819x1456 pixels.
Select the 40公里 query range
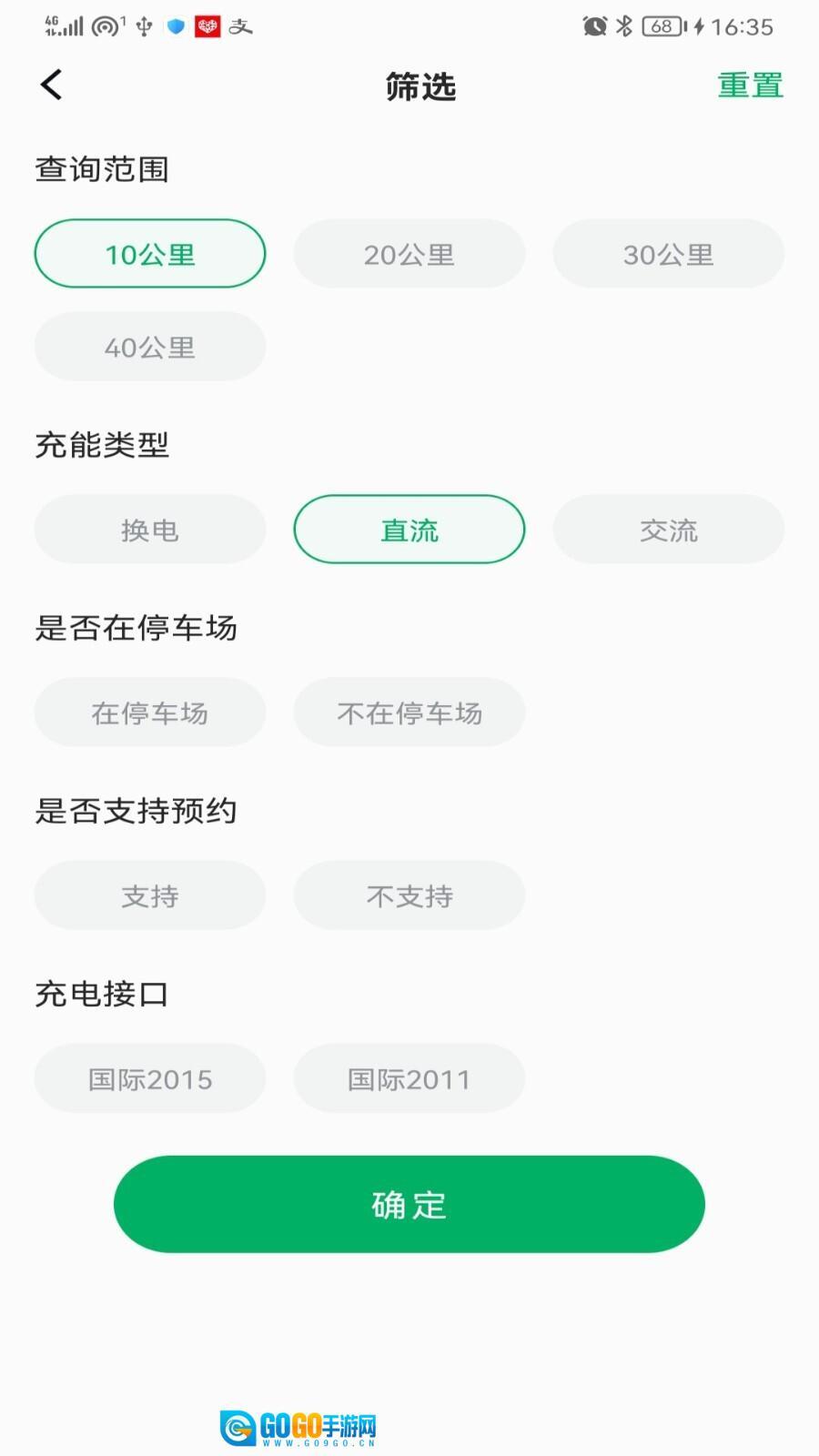coord(149,346)
